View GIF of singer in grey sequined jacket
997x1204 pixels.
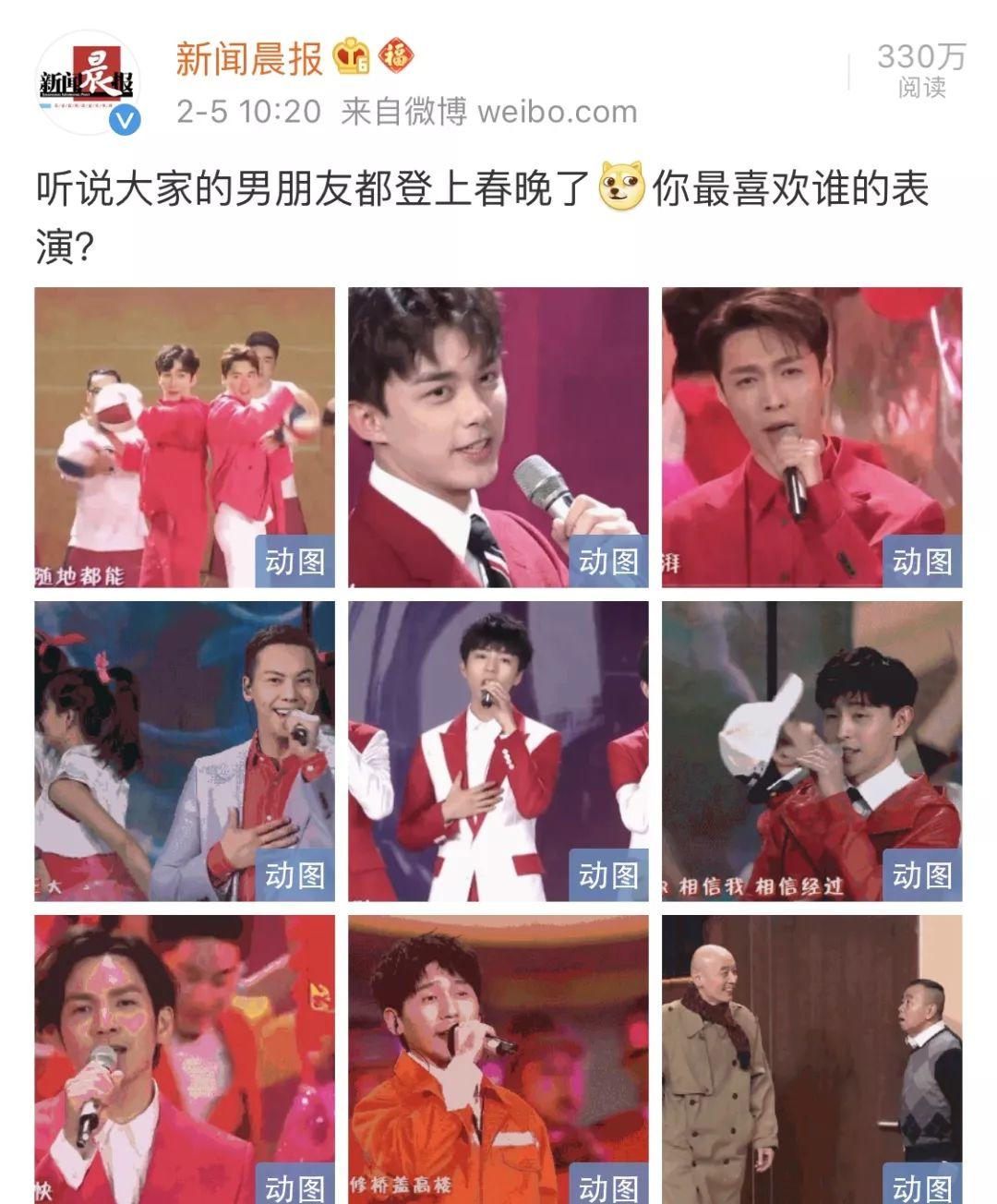coord(185,751)
